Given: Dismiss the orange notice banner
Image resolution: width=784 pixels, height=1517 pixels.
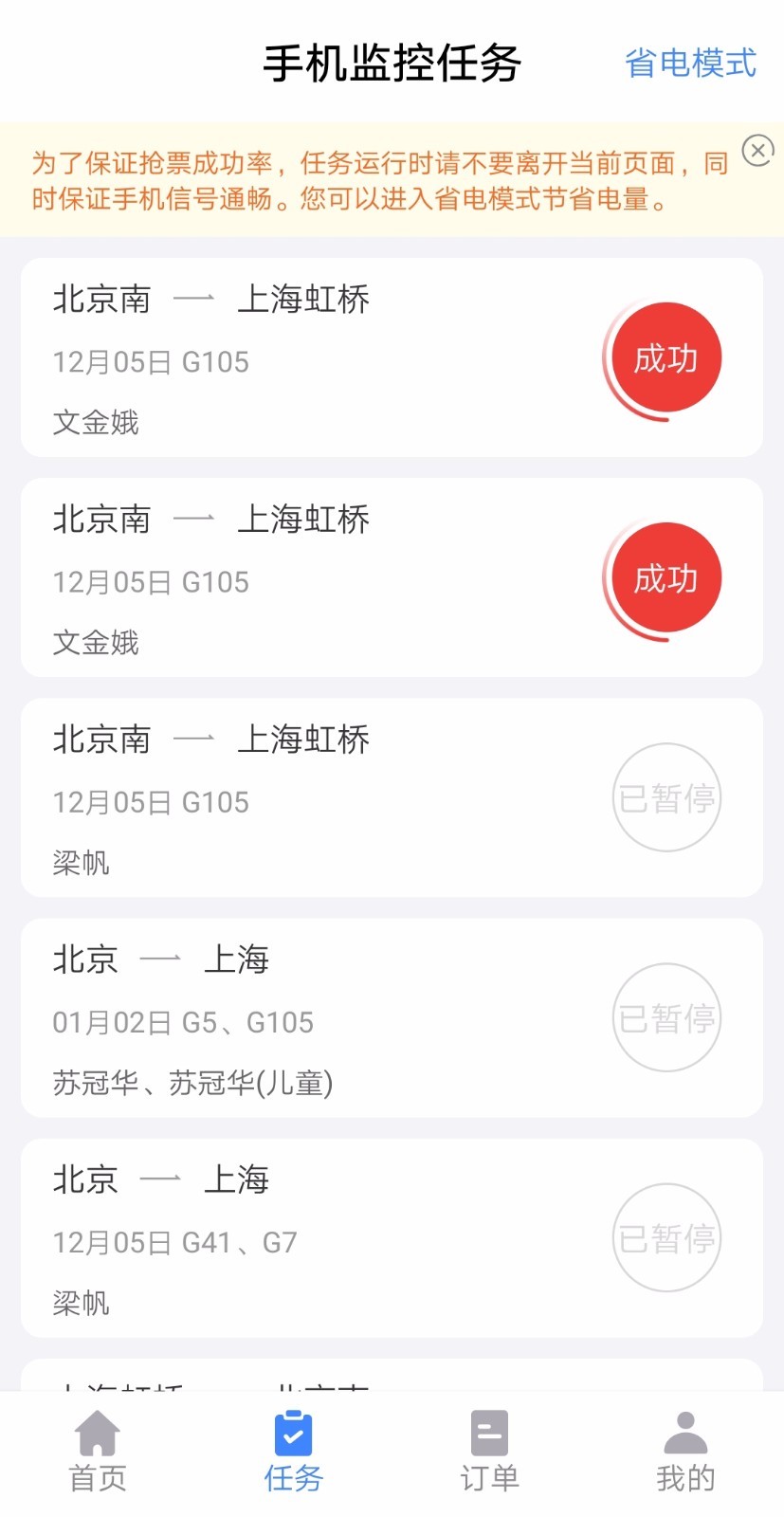Looking at the screenshot, I should click(757, 151).
